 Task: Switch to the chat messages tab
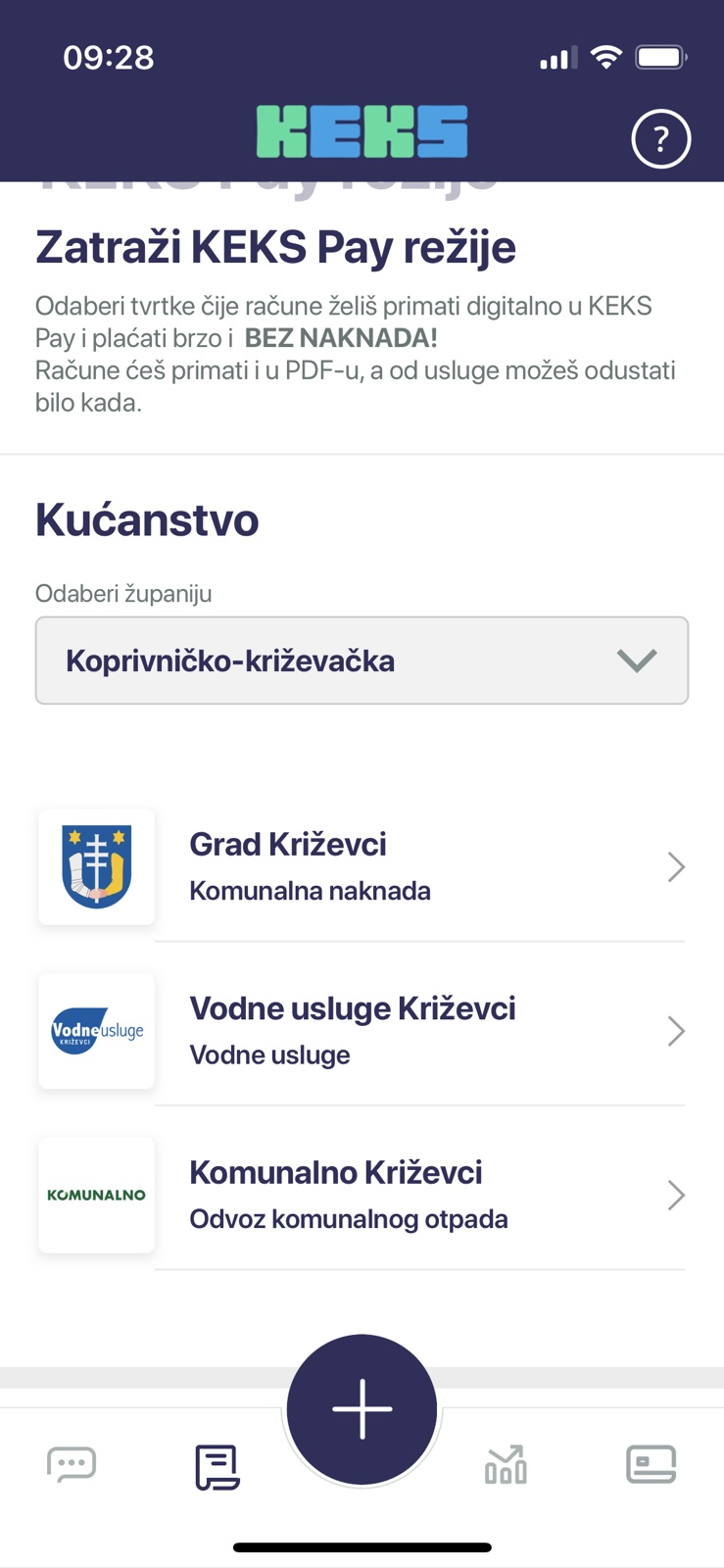(72, 1465)
